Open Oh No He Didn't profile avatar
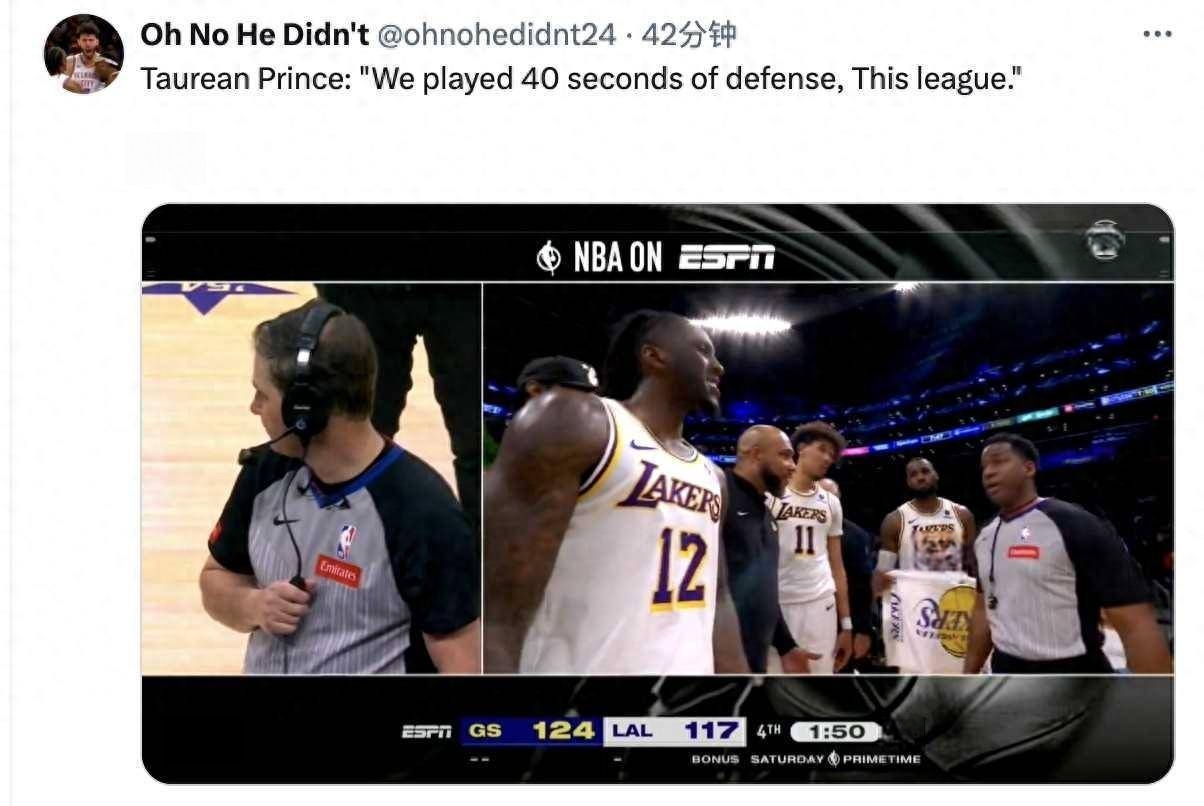 (x=84, y=55)
